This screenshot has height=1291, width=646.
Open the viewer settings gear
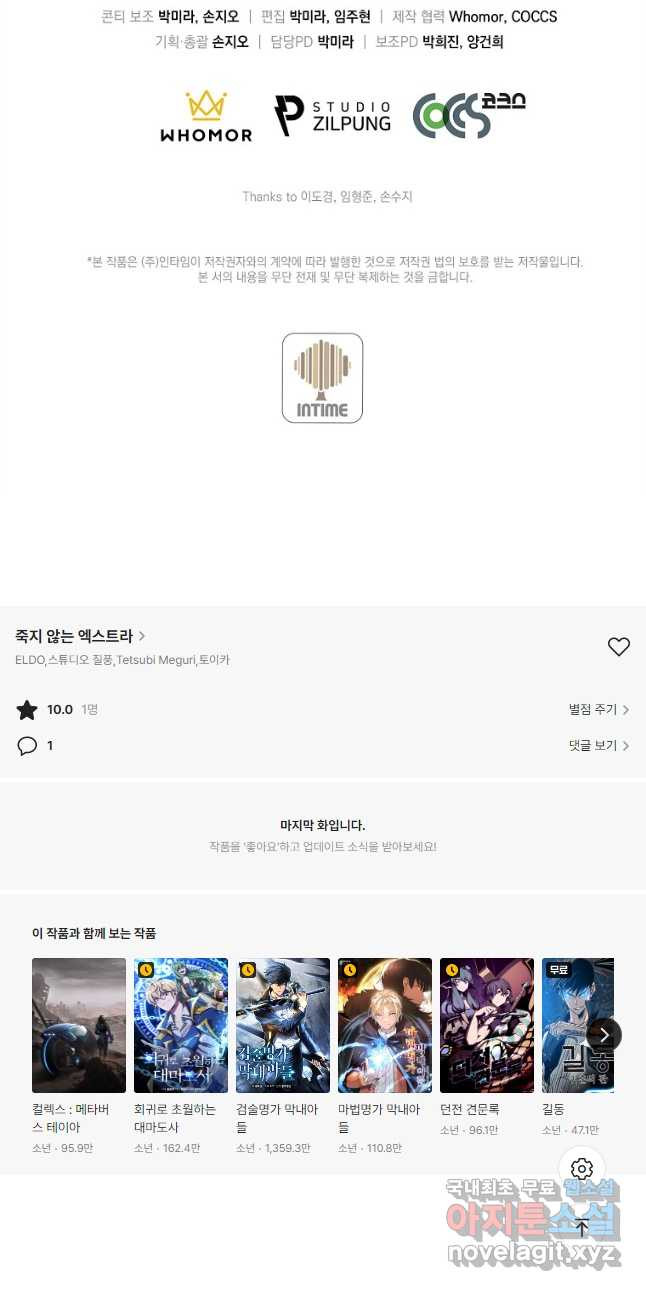coord(583,1168)
